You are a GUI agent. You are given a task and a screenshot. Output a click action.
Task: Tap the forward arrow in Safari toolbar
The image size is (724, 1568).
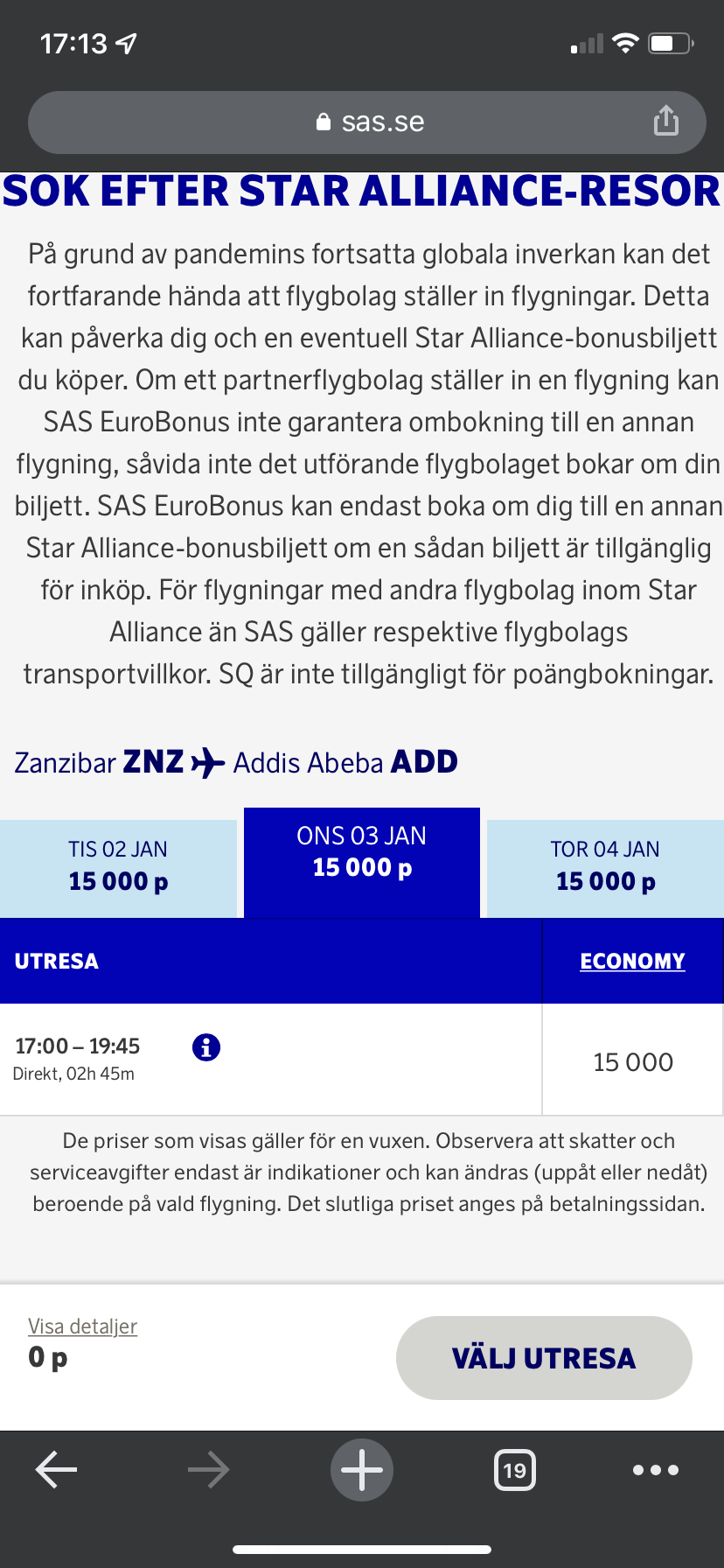tap(208, 1469)
